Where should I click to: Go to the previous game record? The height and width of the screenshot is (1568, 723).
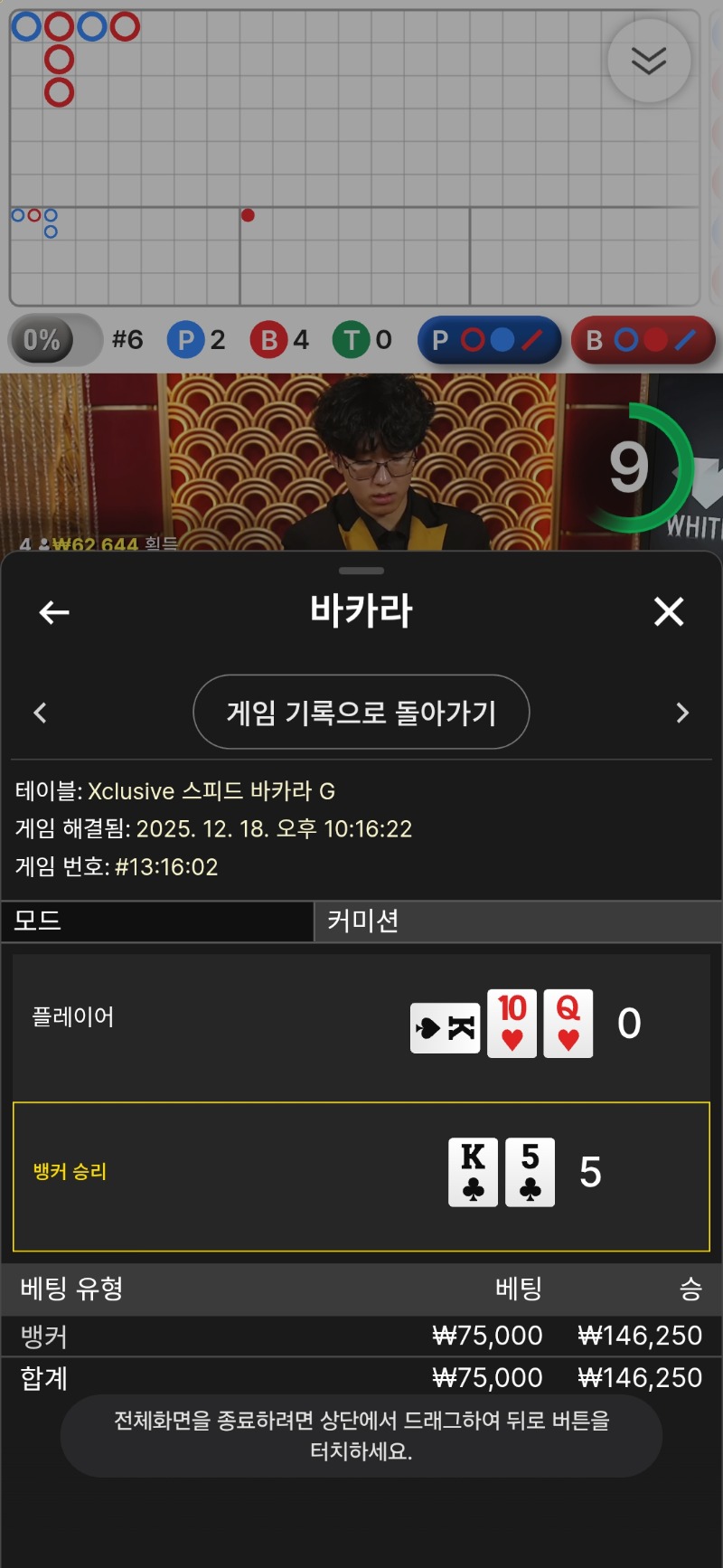pyautogui.click(x=40, y=713)
